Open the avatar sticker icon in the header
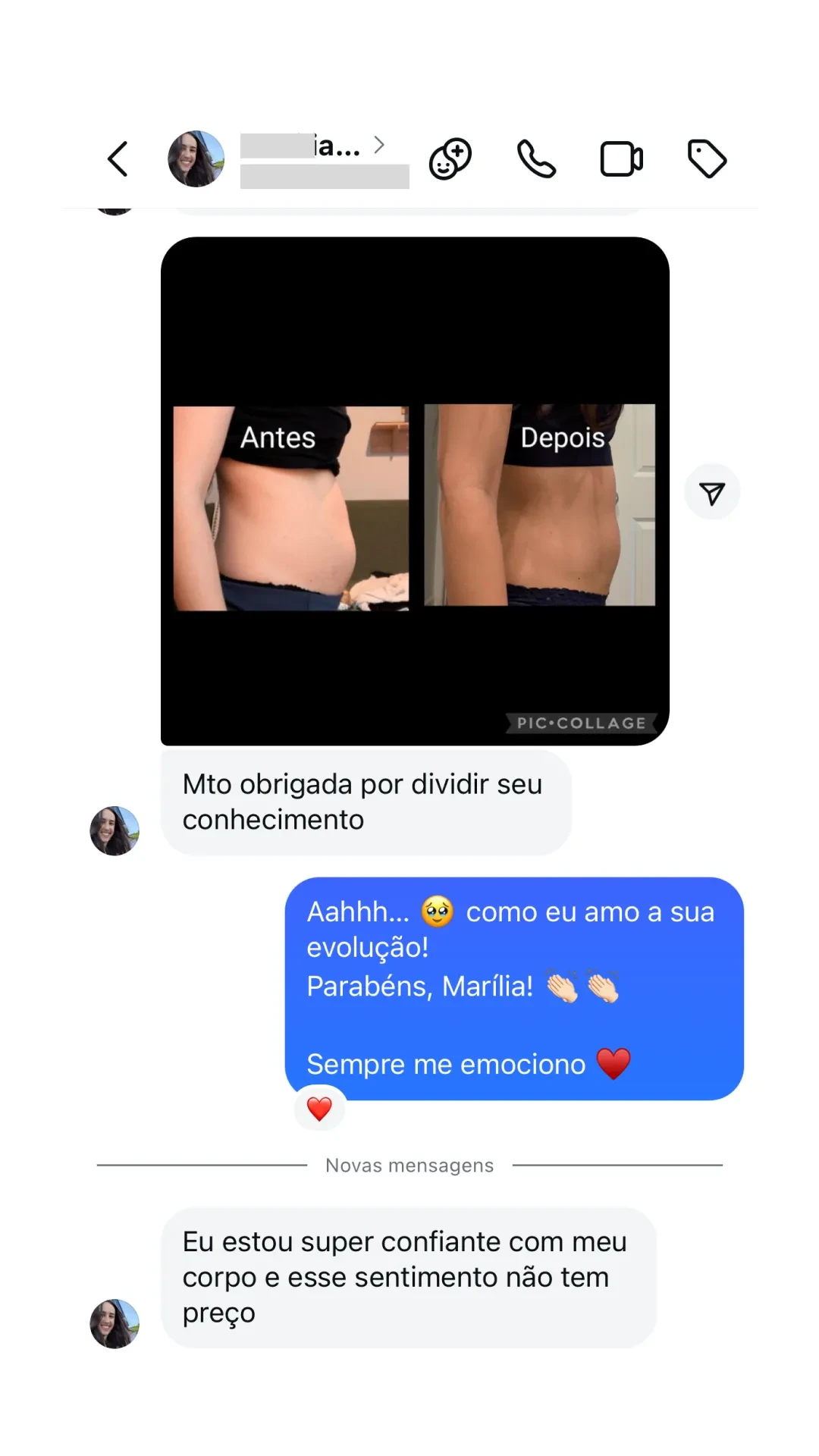 point(450,159)
